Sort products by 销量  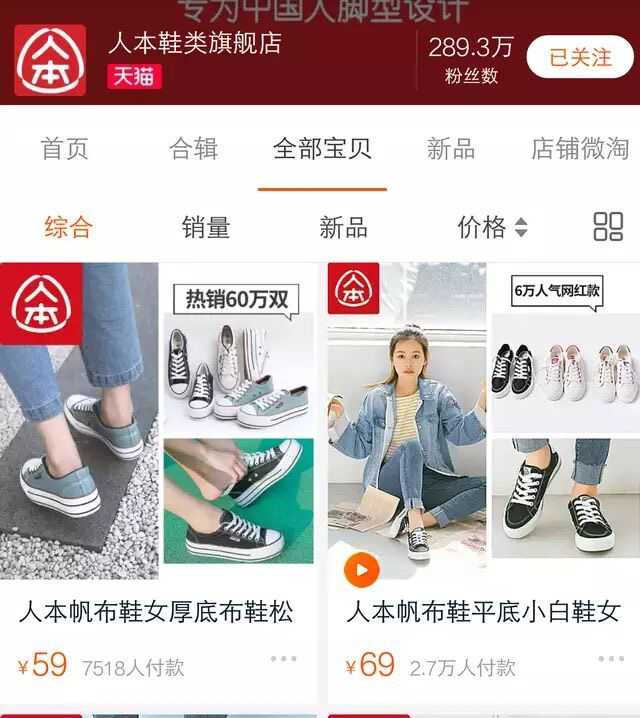point(206,227)
